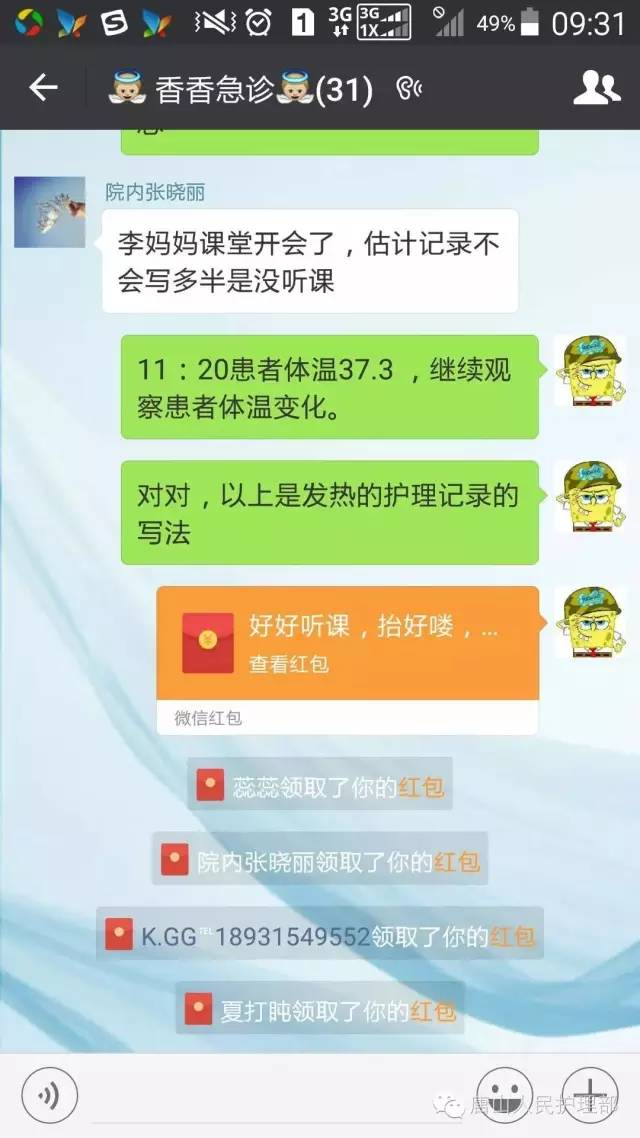The image size is (640, 1138).
Task: Open 红包 link in 院内张晓丽's claim notice
Action: [x=456, y=861]
